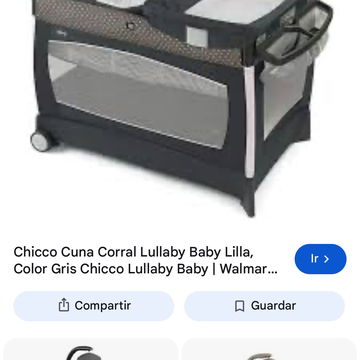The image size is (360, 360).
Task: Tap the blue Ir button
Action: 320,259
